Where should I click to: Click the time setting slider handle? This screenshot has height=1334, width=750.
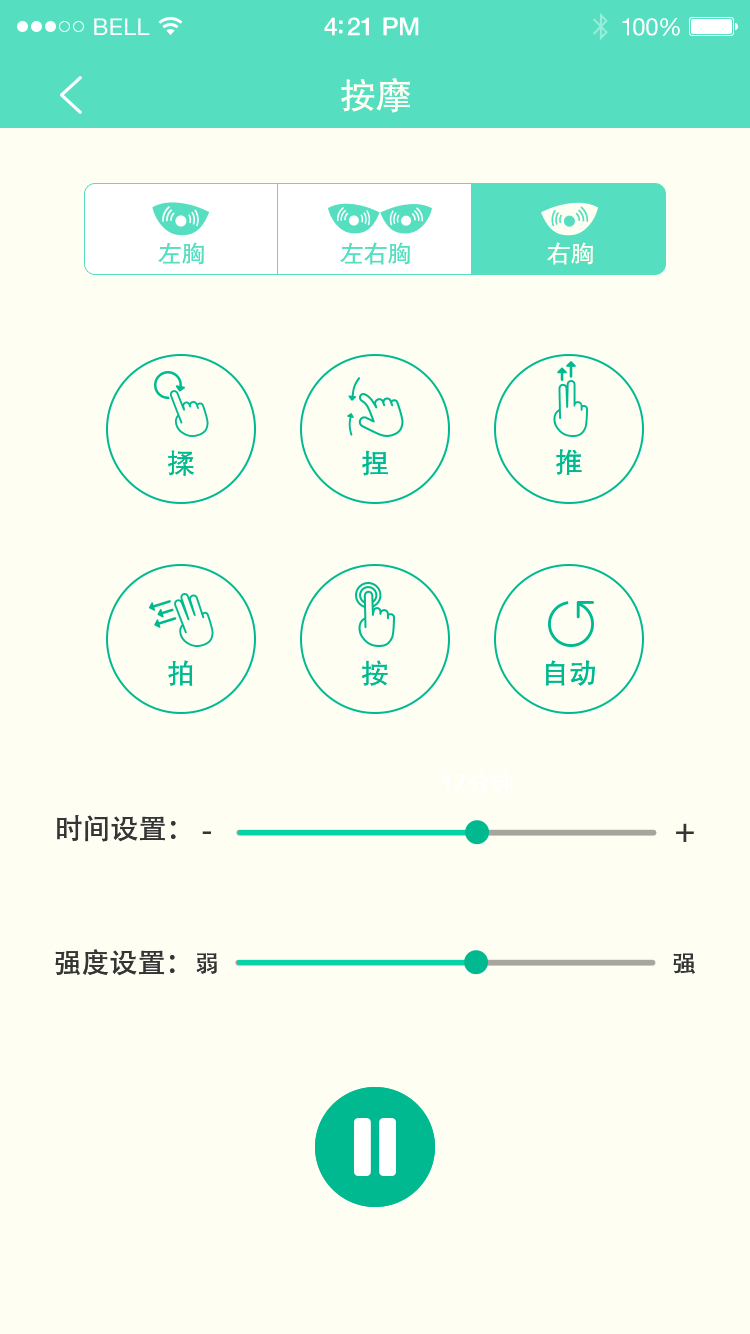coord(477,832)
